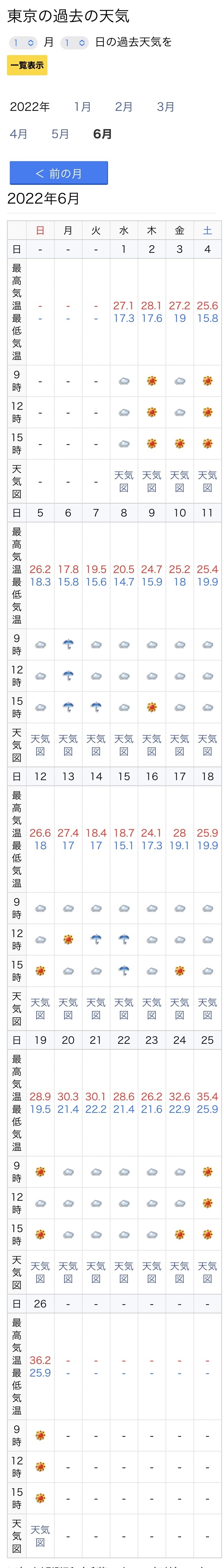This screenshot has height=1568, width=223.
Task: Select the 4月 month link
Action: (19, 134)
